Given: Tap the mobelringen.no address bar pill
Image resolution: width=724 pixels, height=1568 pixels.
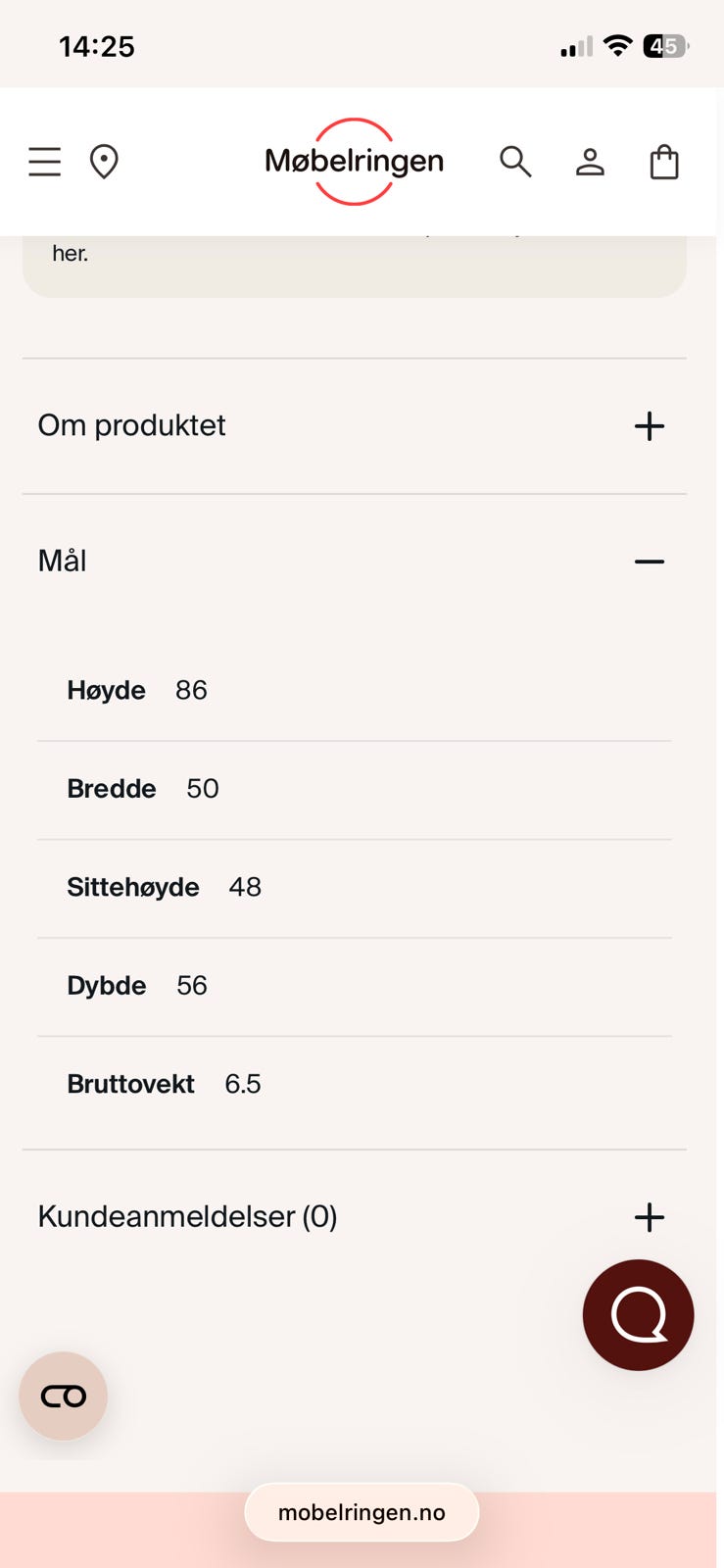Looking at the screenshot, I should click(362, 1511).
